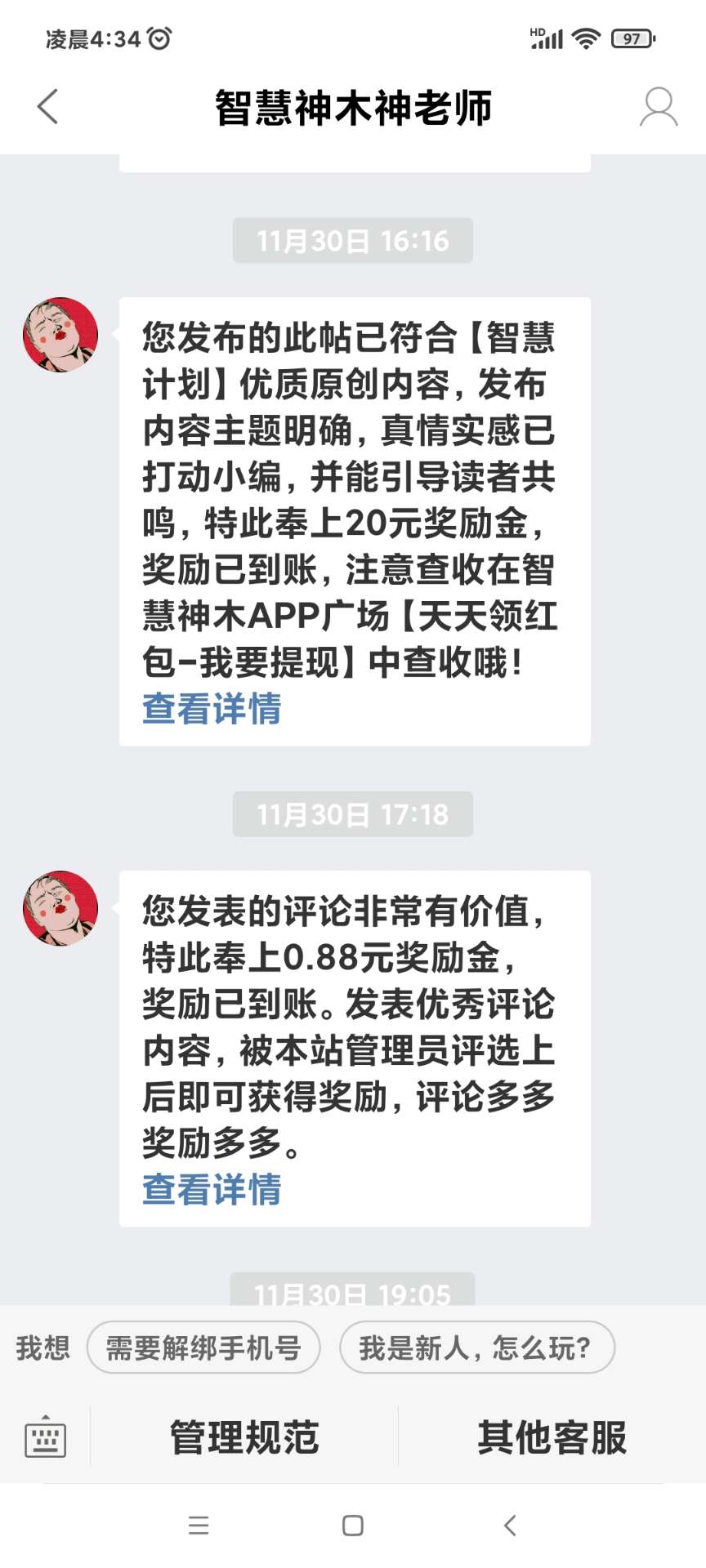Go back from the 智慧神木神老师 chat
Screen dimensions: 706x1568
point(48,107)
